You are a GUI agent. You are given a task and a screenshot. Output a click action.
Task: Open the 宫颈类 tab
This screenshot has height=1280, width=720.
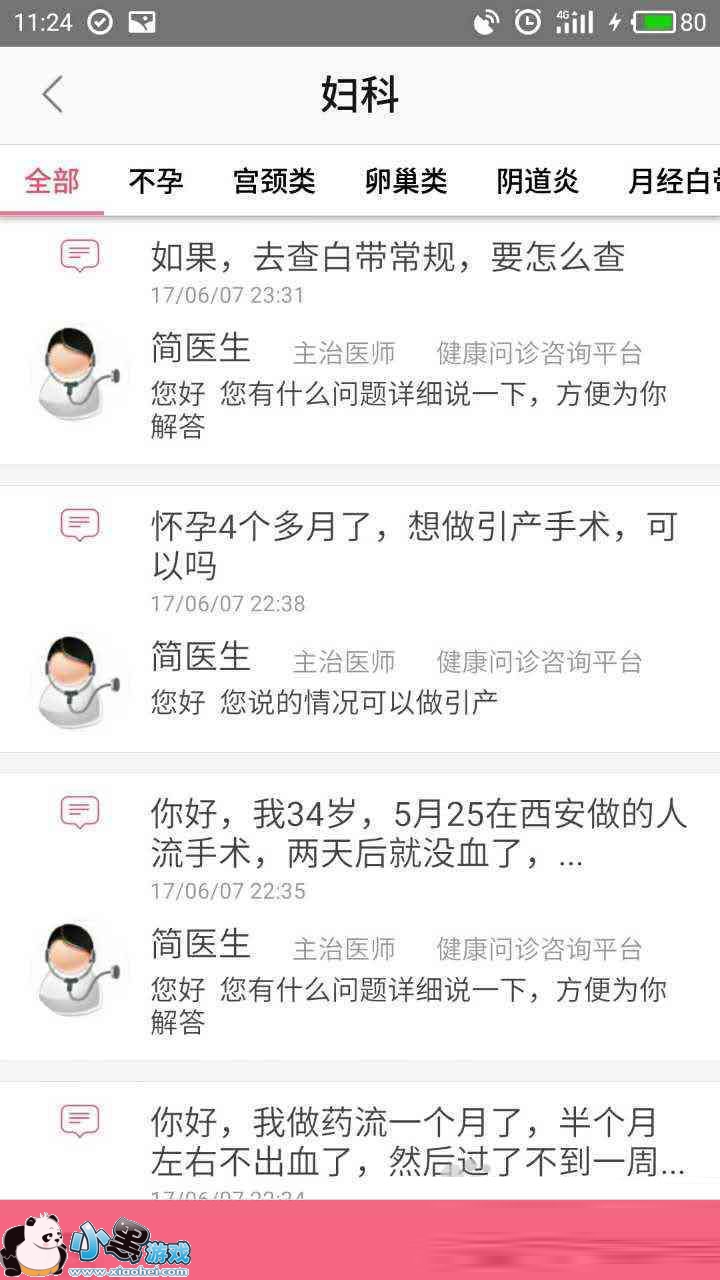coord(274,181)
